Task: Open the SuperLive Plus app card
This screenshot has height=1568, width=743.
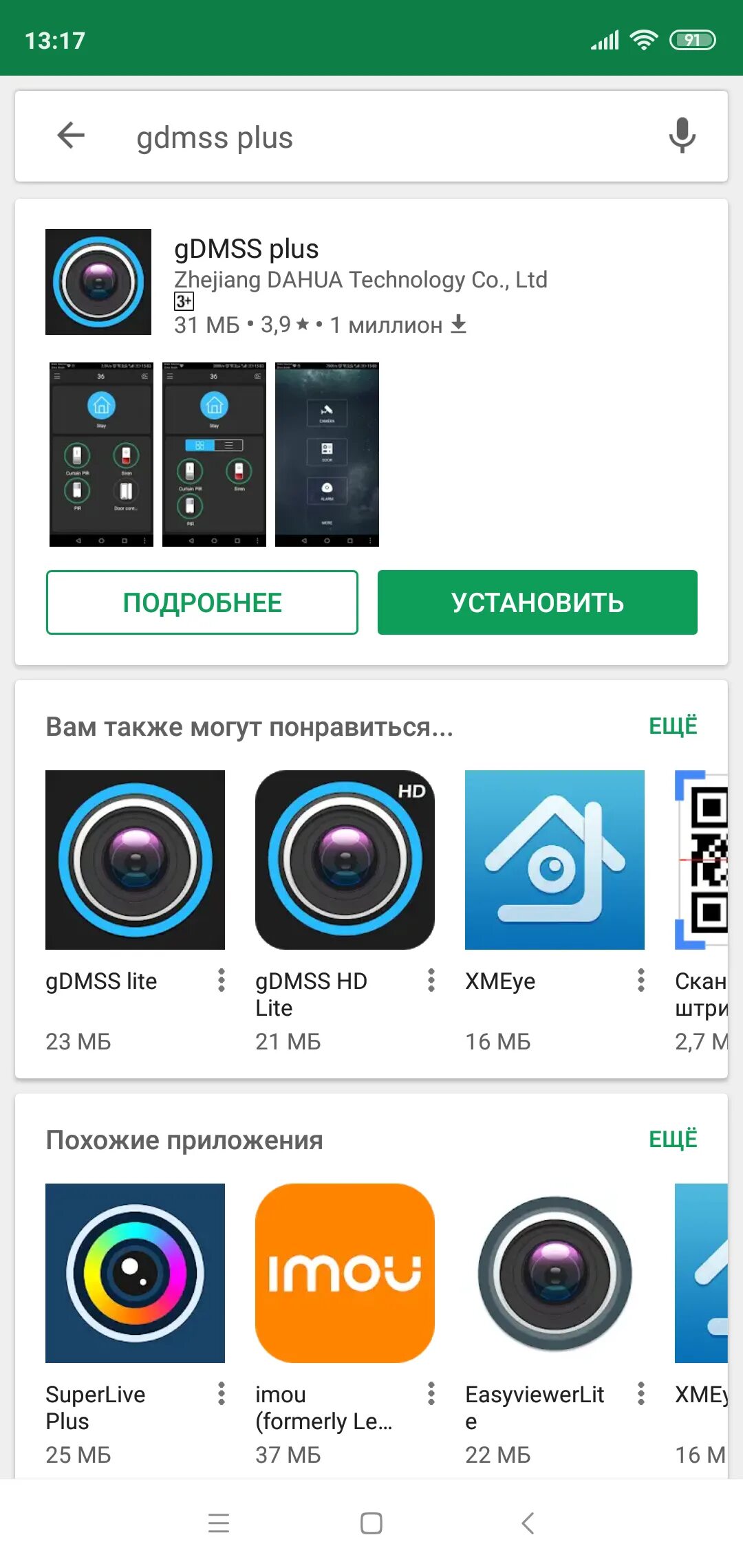Action: 135,1273
